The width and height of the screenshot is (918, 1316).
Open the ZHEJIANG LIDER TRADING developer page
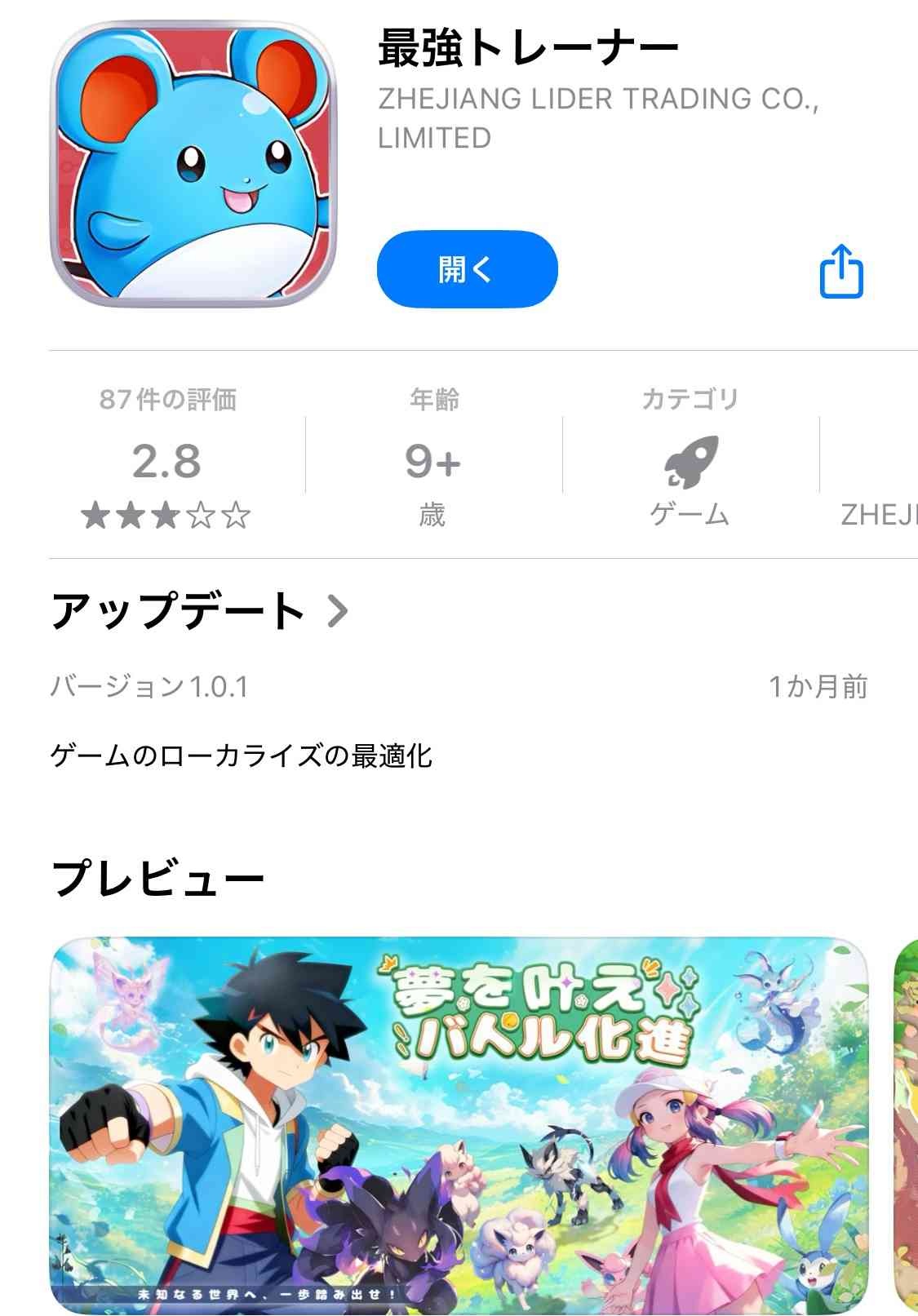click(x=598, y=117)
